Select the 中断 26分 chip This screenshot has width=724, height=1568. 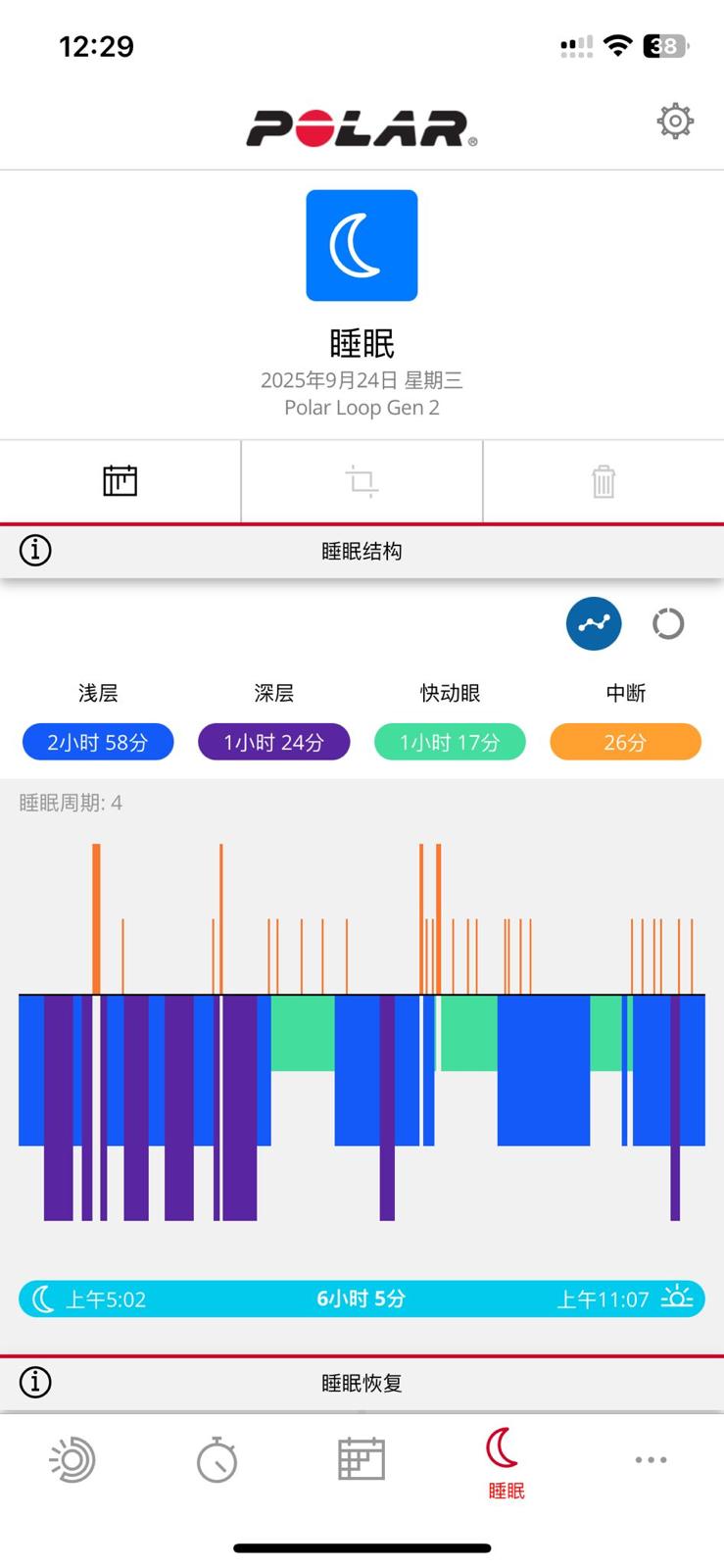click(x=625, y=742)
